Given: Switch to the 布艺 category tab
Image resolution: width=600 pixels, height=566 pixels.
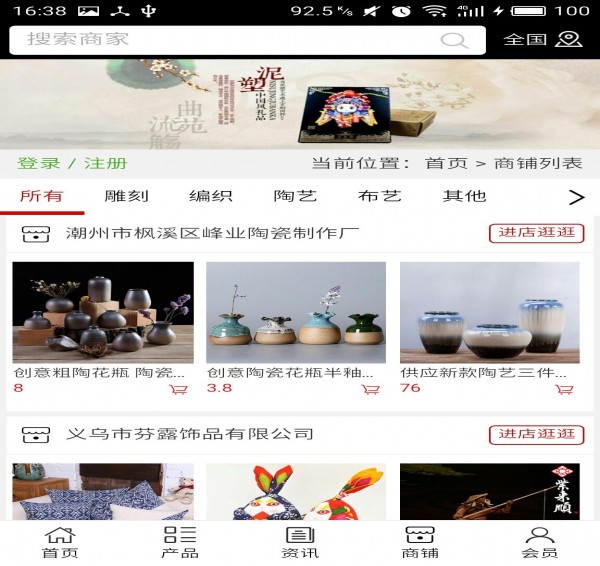Looking at the screenshot, I should 380,196.
